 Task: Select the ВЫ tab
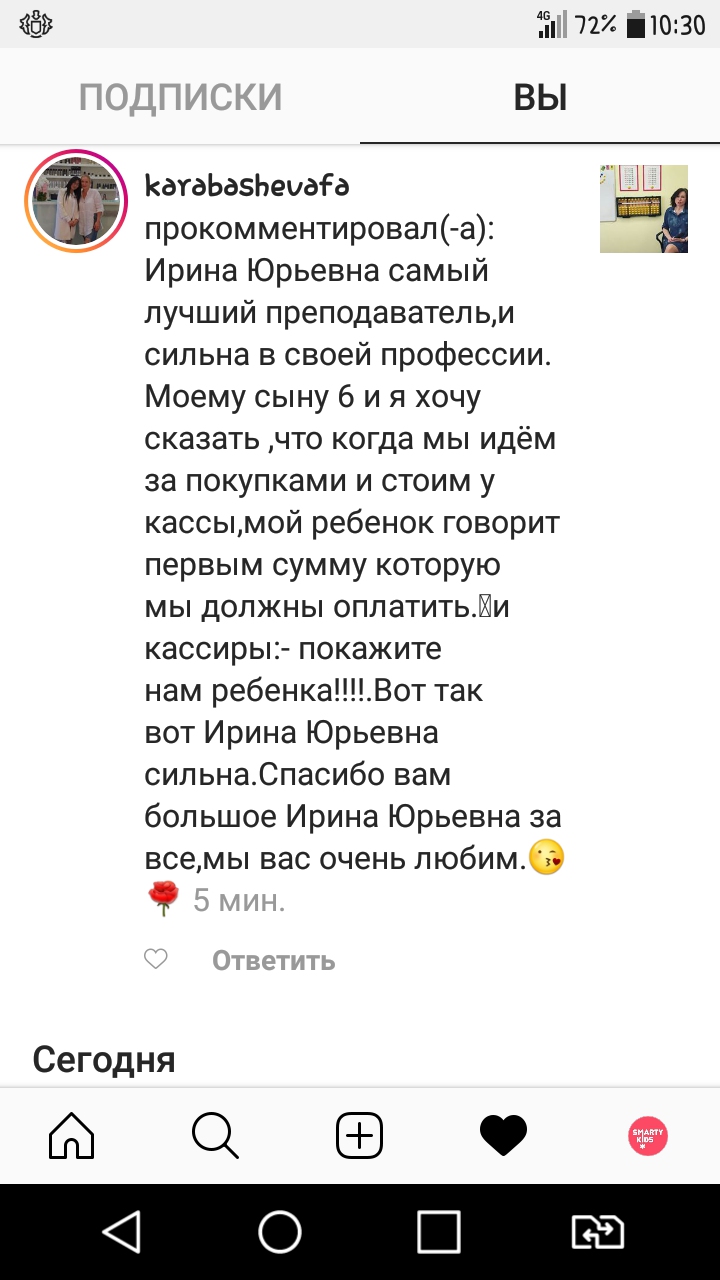coord(540,98)
